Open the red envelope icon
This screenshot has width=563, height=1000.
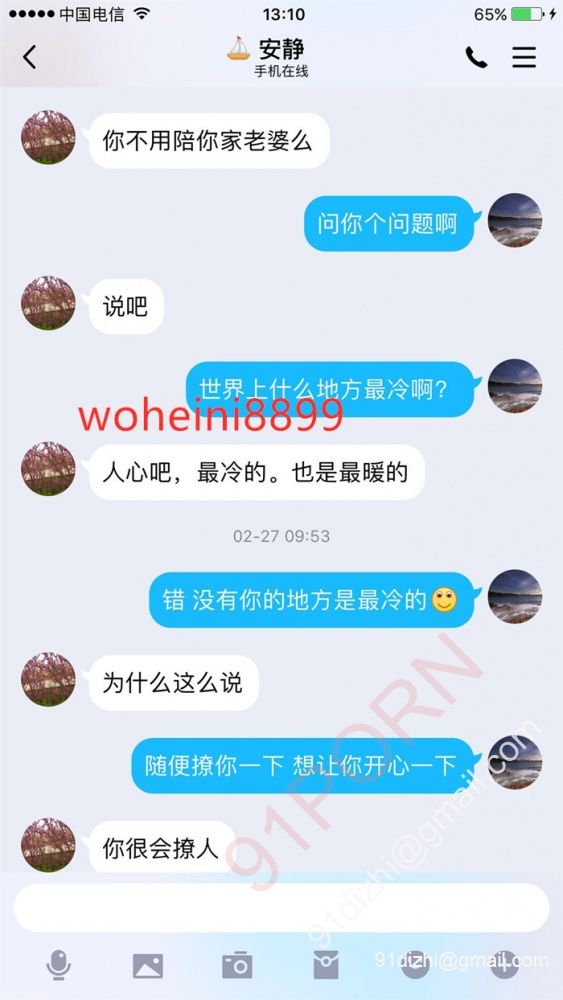tap(326, 965)
